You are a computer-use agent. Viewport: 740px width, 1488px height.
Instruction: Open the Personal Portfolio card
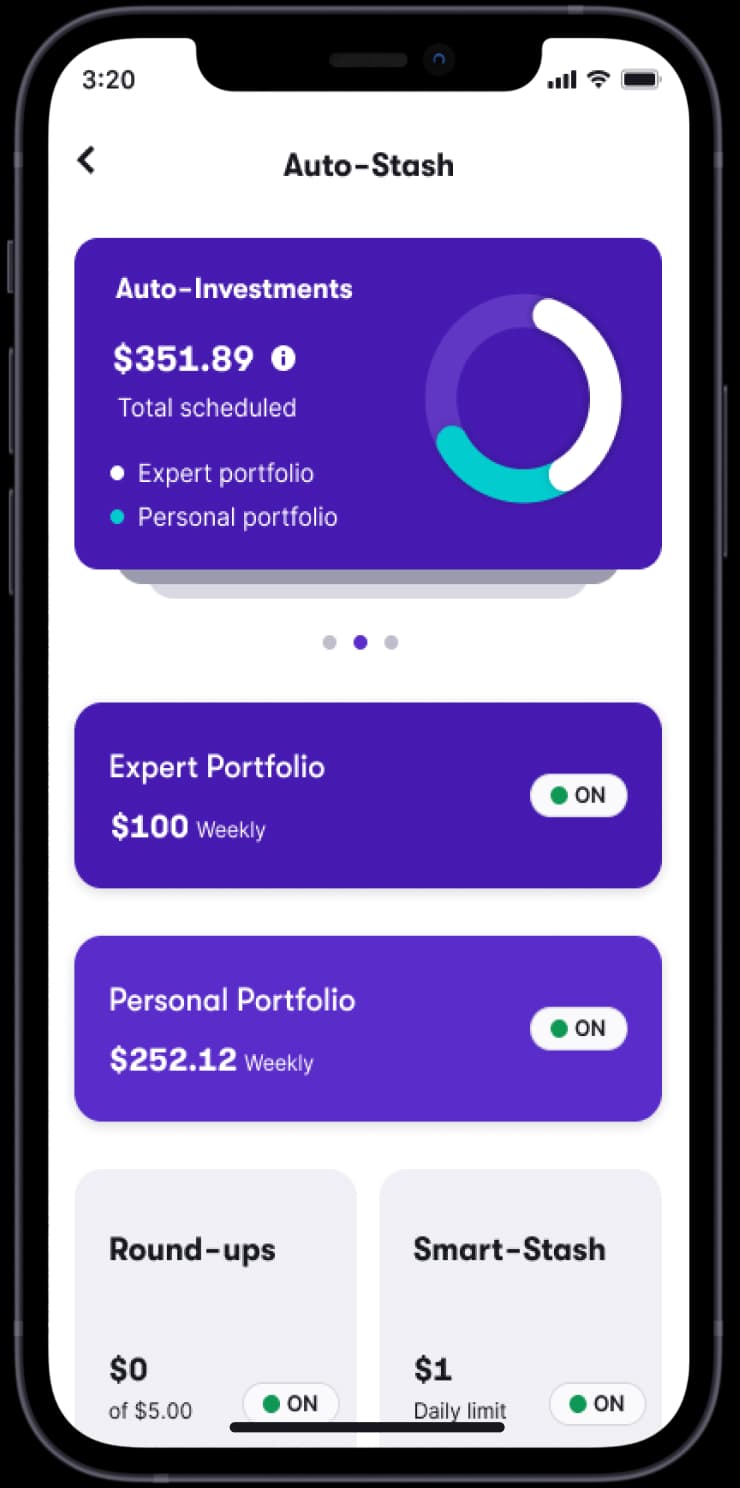click(x=300, y=1028)
